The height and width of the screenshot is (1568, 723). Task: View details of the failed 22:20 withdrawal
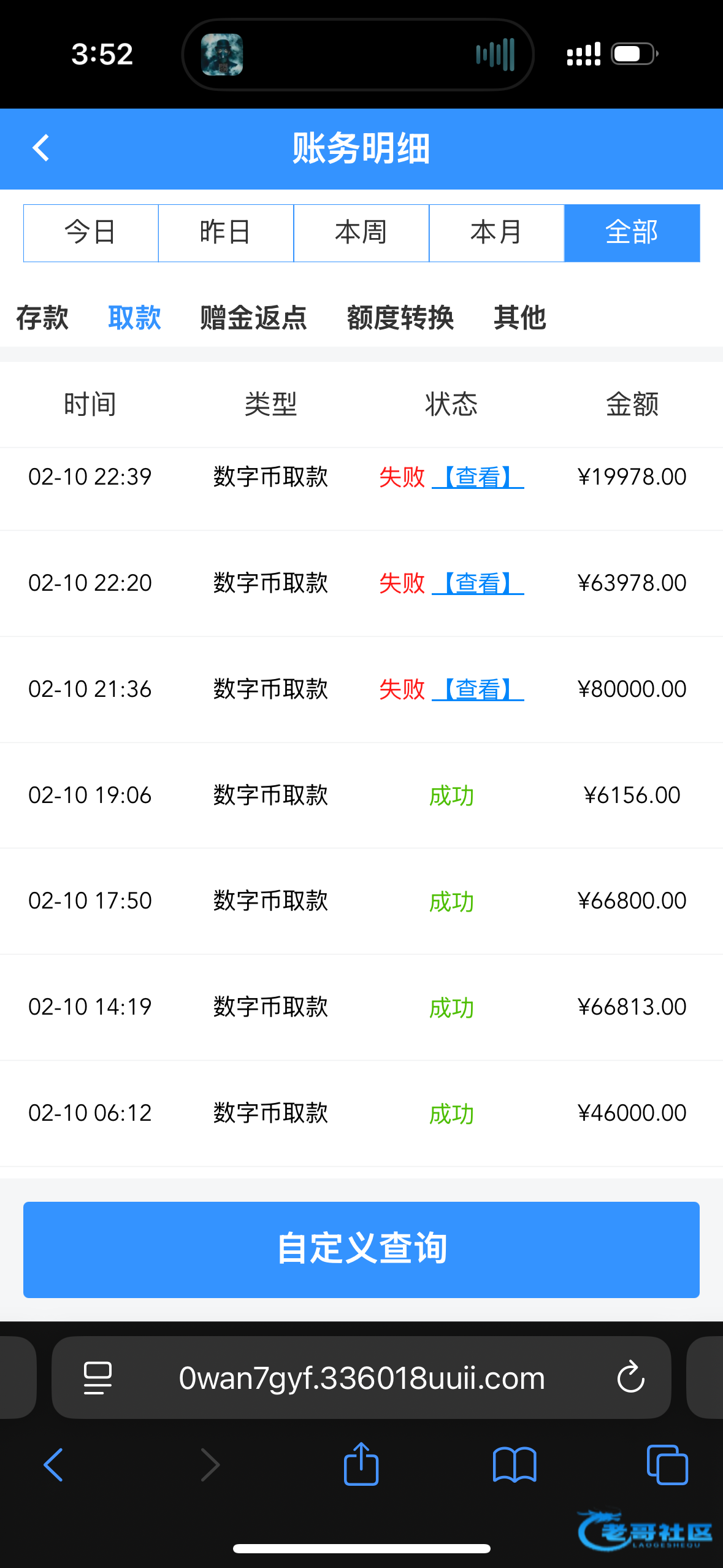pos(478,583)
